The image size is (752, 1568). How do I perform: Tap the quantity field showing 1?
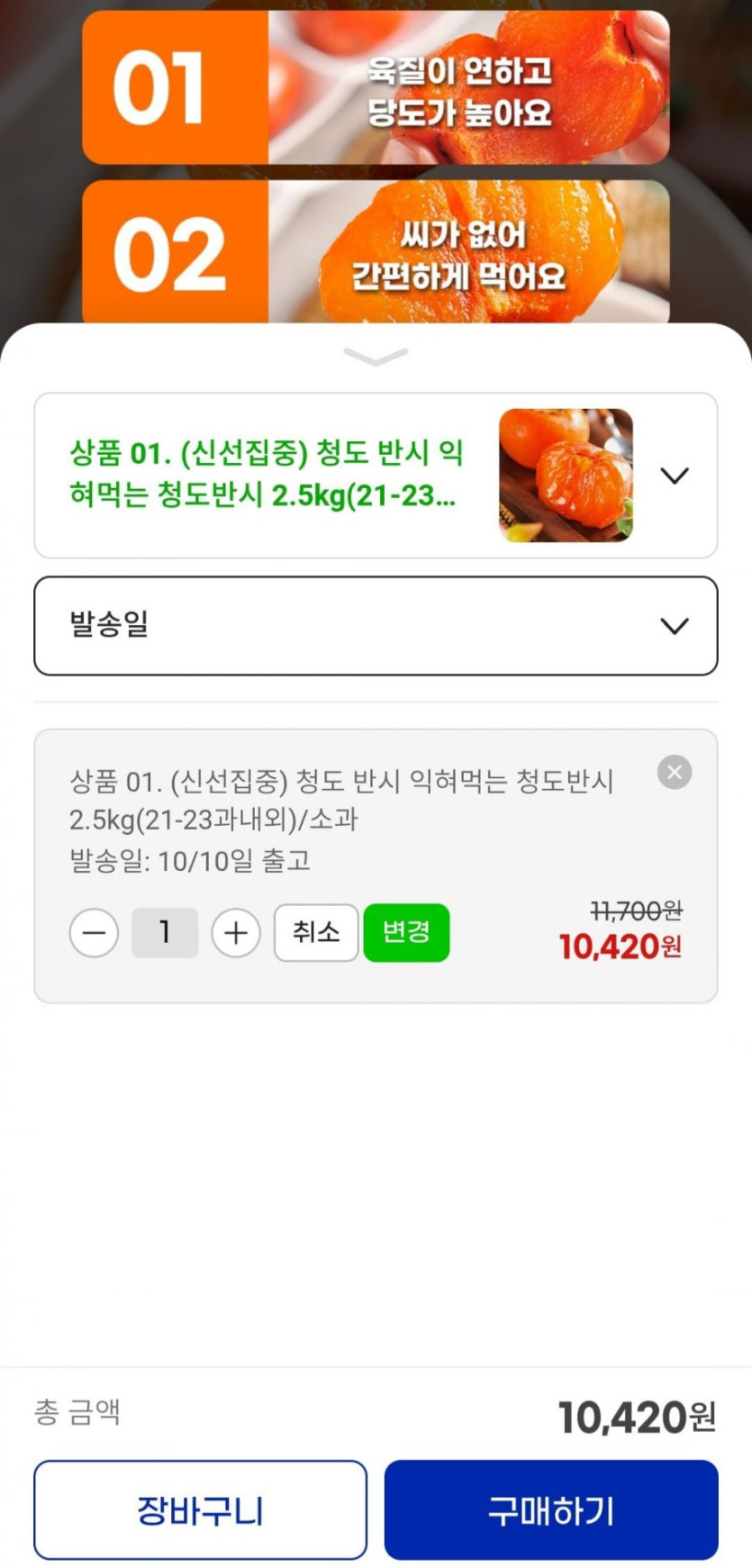coord(165,933)
